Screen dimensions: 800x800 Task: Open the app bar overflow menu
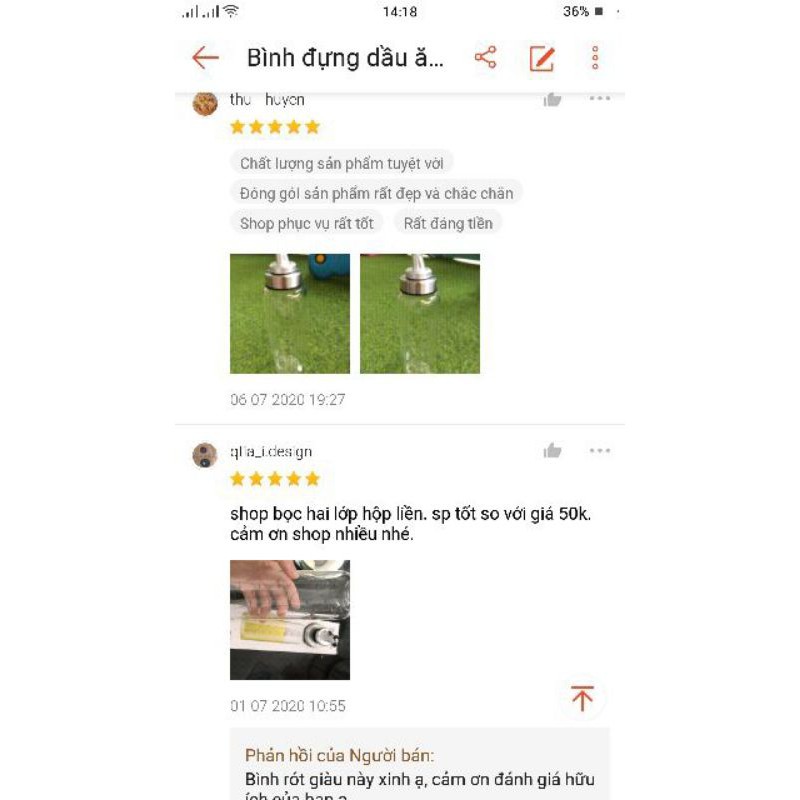(595, 57)
